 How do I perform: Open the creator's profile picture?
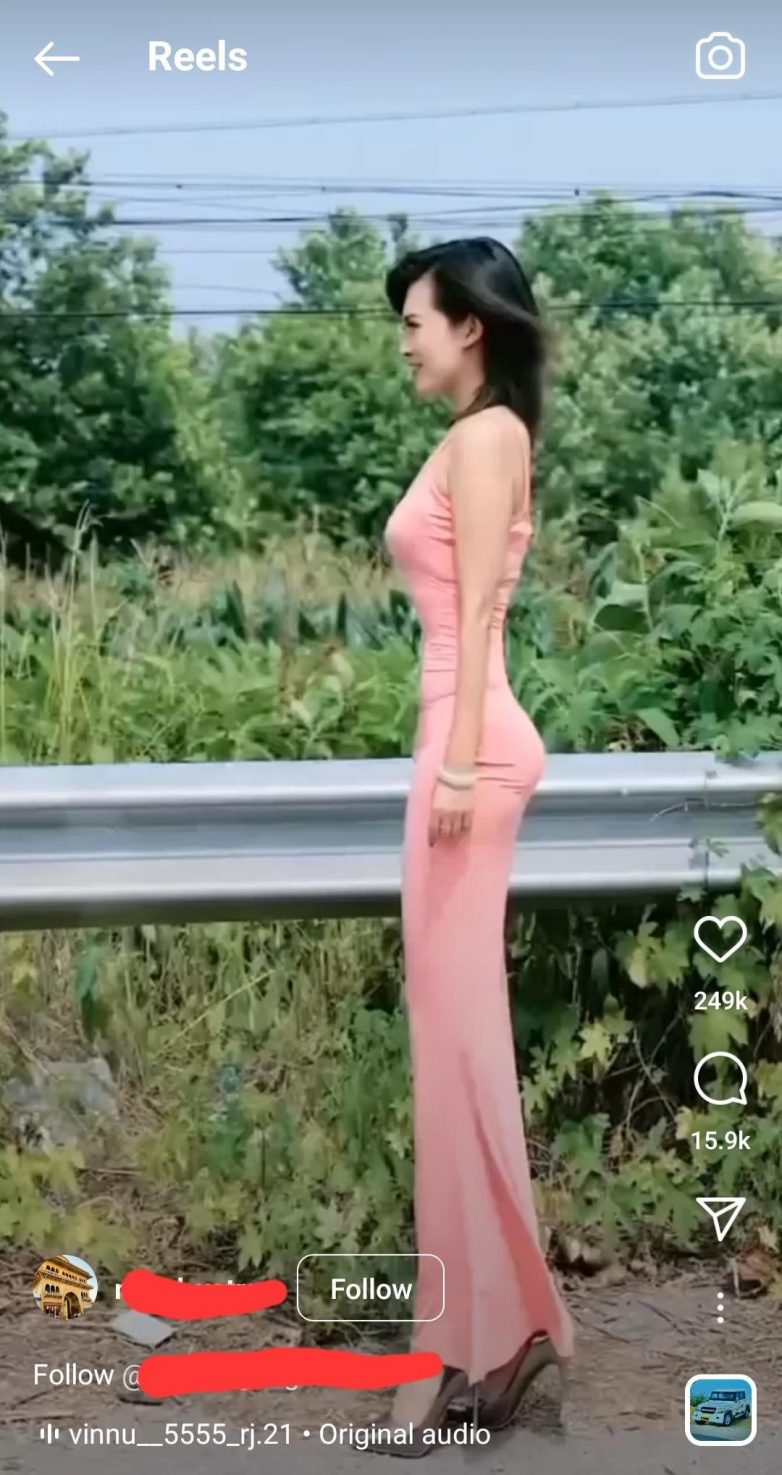65,1287
